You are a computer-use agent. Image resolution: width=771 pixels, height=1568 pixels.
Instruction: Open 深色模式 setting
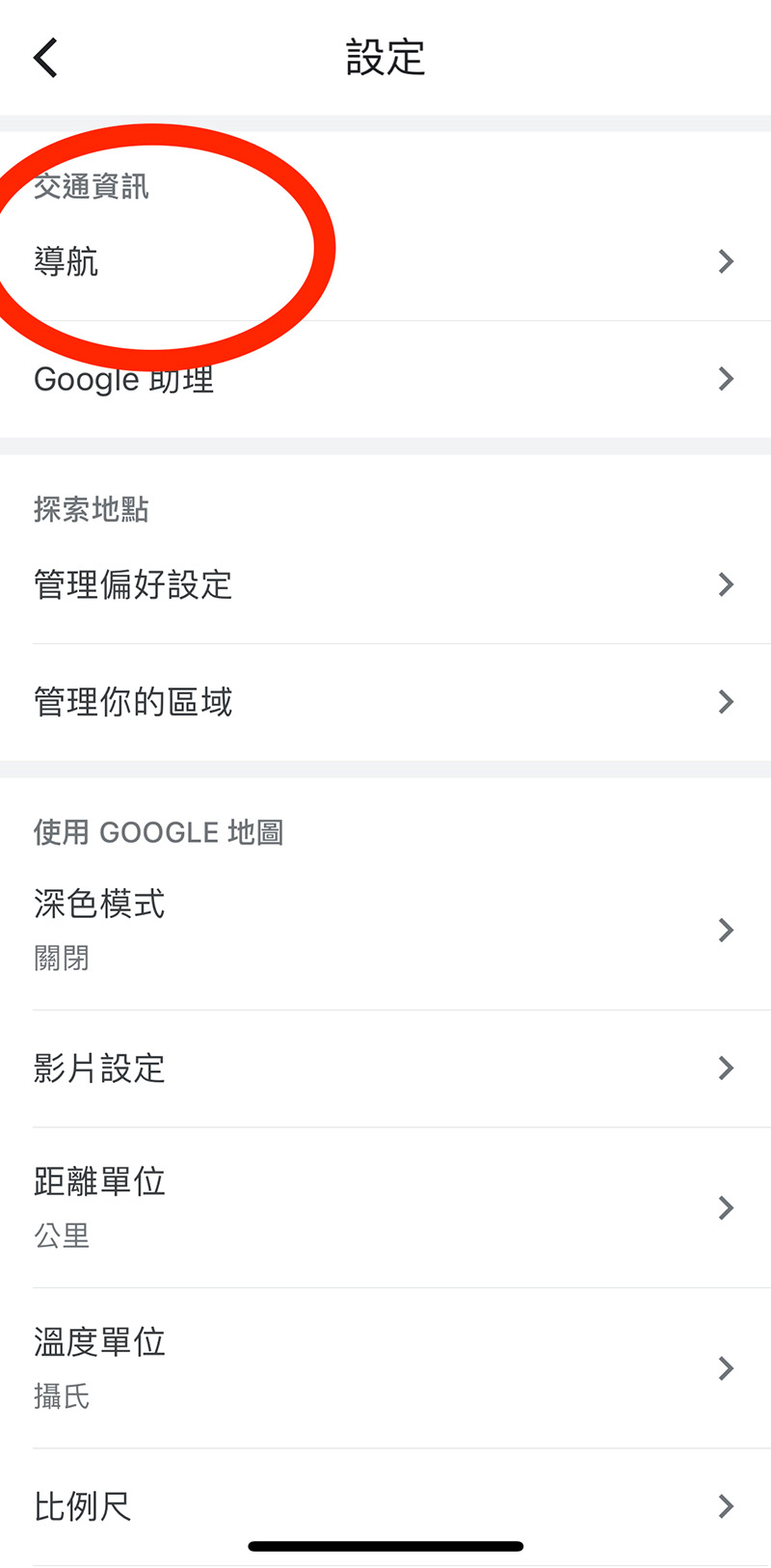(385, 930)
